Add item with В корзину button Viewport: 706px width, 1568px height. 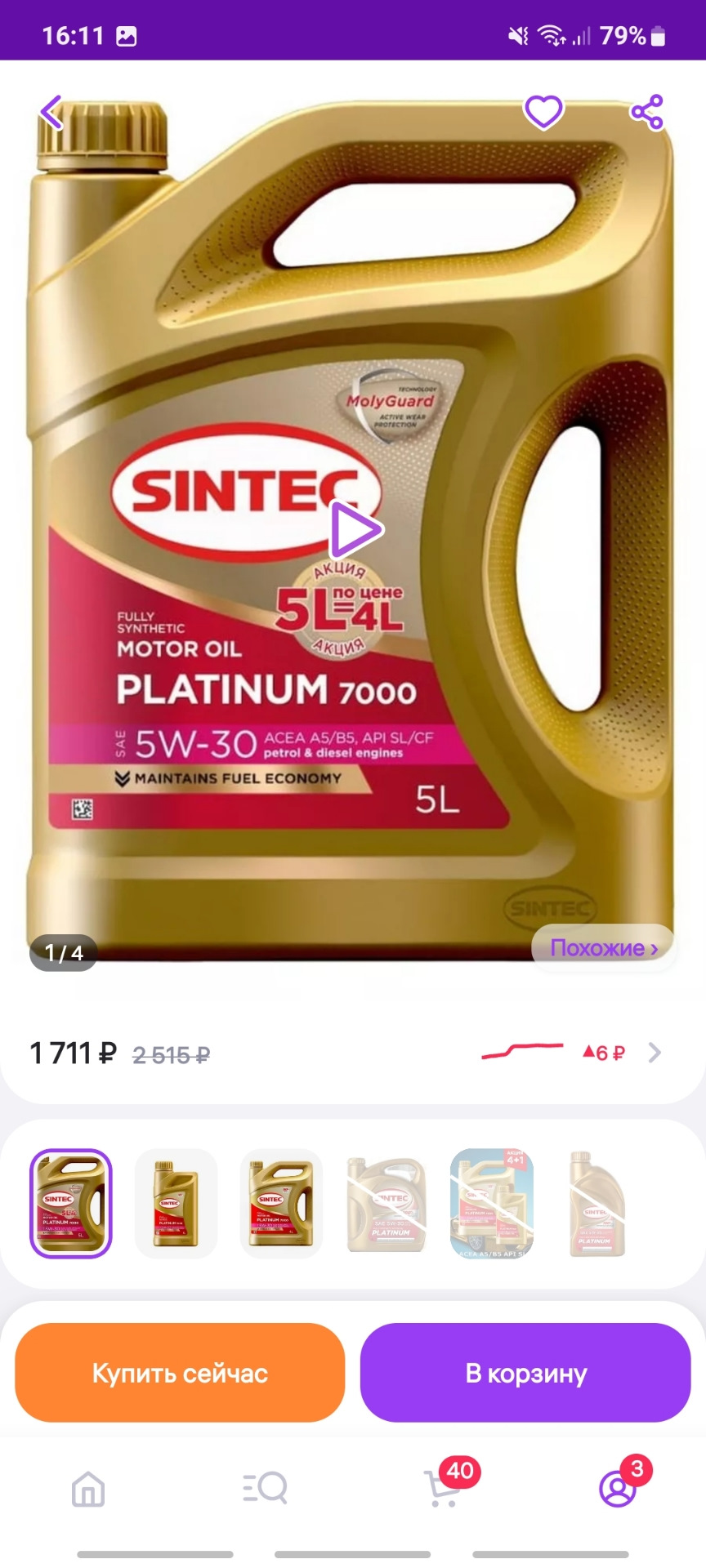525,1373
